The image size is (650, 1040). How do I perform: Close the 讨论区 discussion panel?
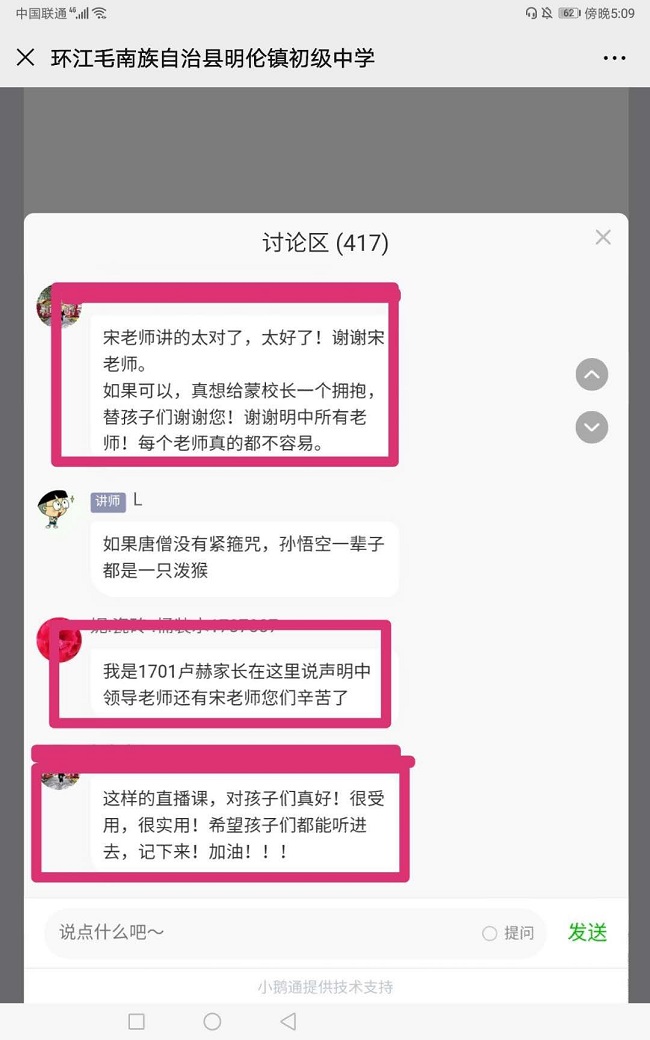[602, 237]
